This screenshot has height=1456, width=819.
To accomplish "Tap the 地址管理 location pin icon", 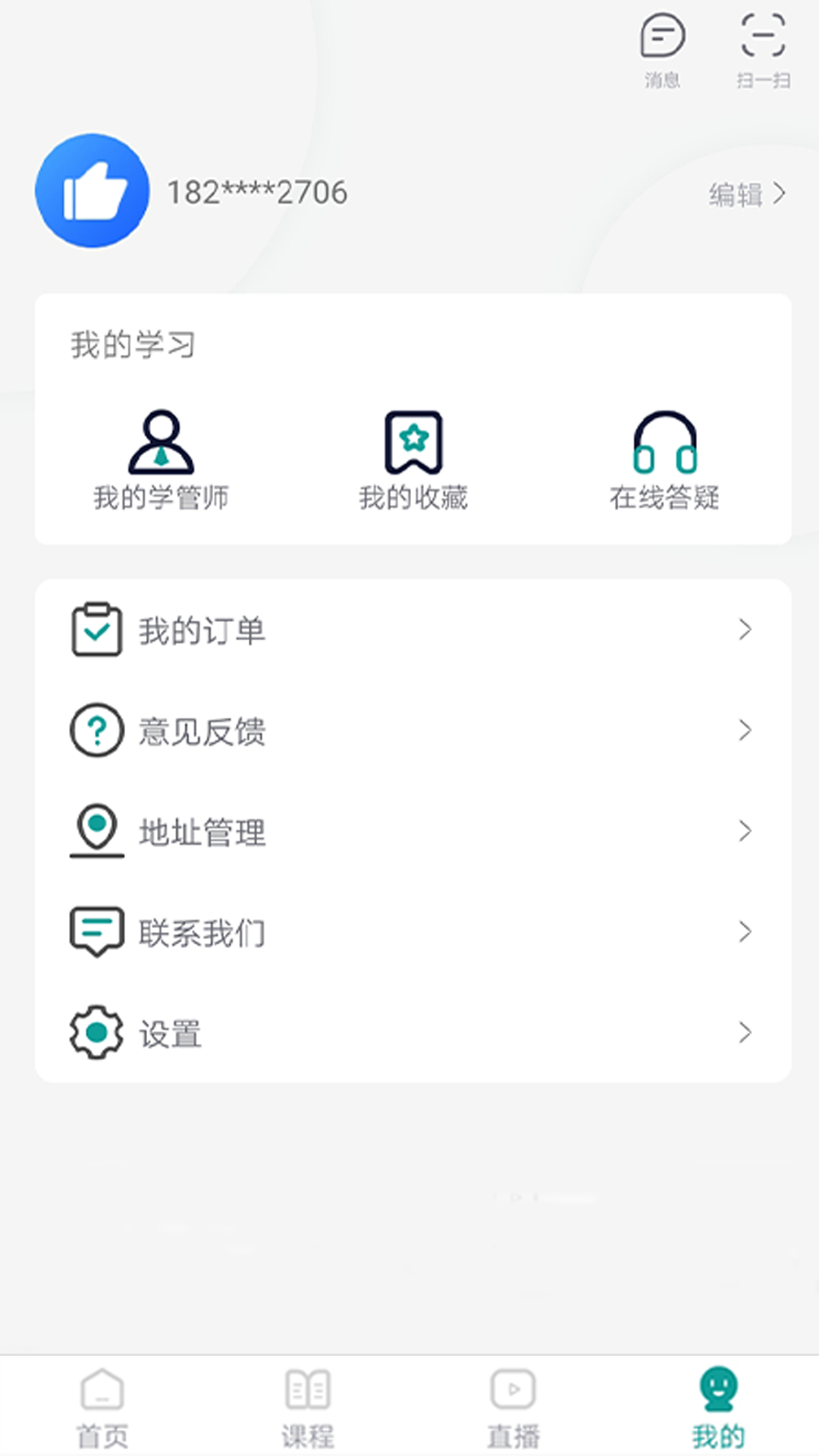I will 95,831.
